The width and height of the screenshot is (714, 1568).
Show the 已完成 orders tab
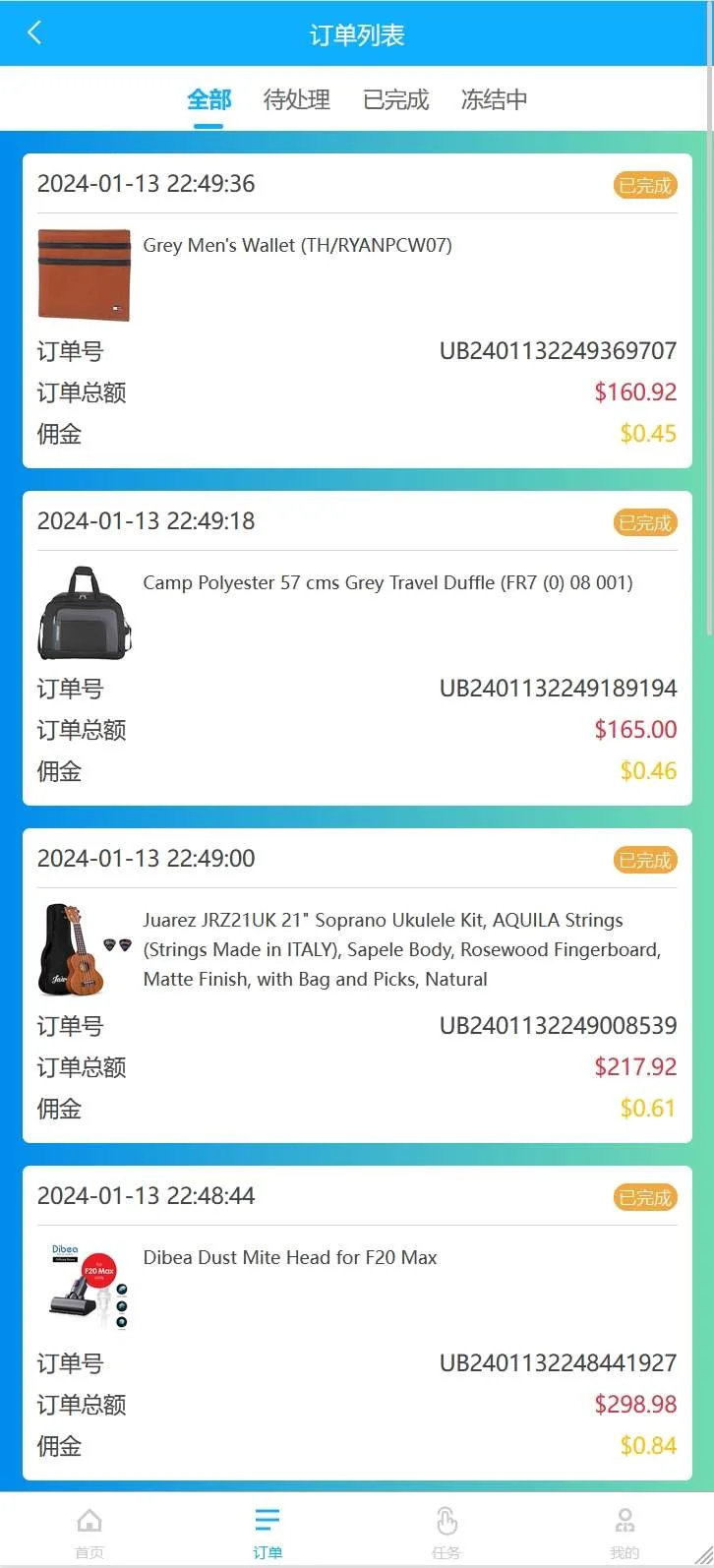point(395,99)
